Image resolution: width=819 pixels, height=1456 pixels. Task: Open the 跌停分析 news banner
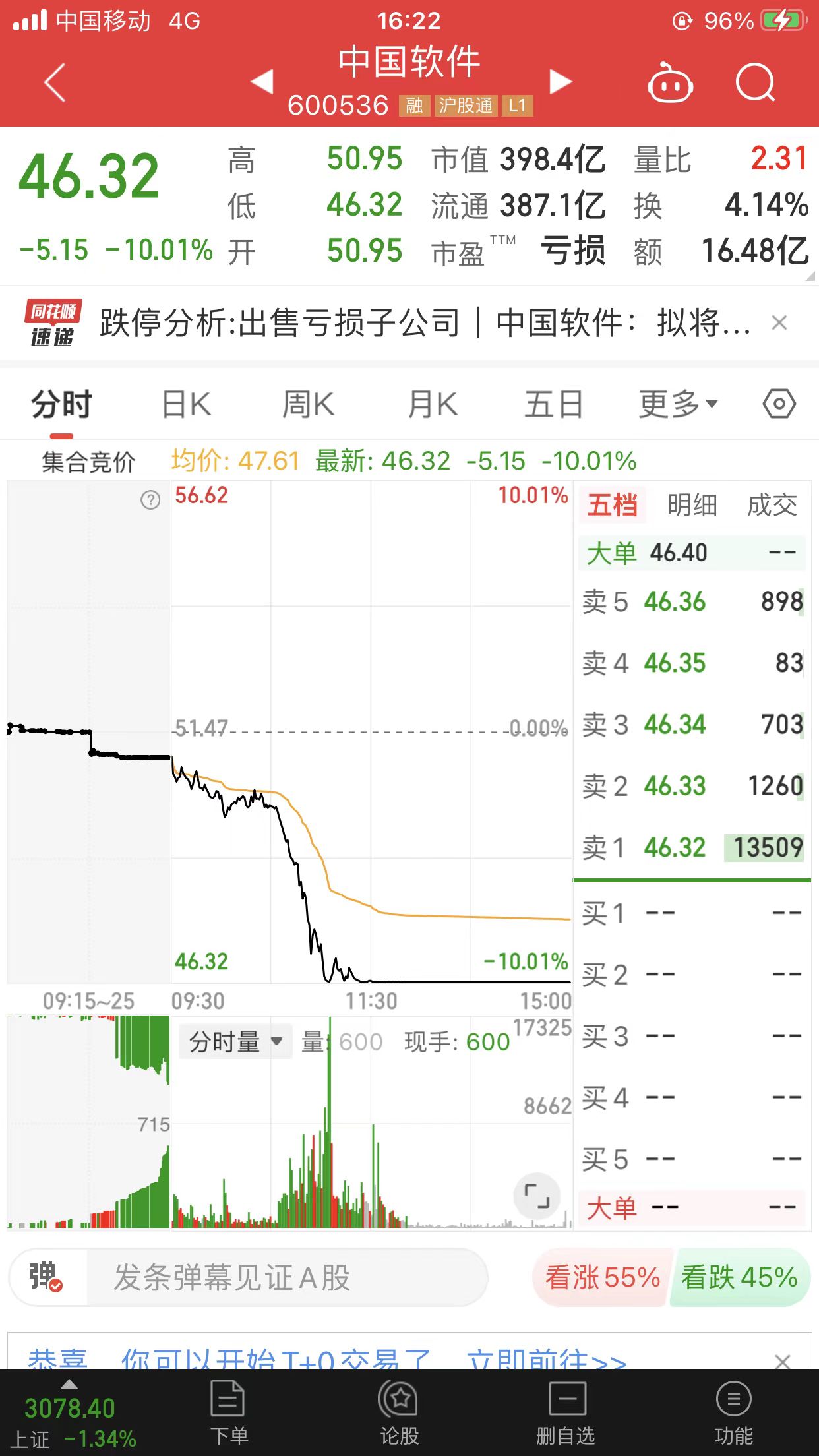pos(425,323)
